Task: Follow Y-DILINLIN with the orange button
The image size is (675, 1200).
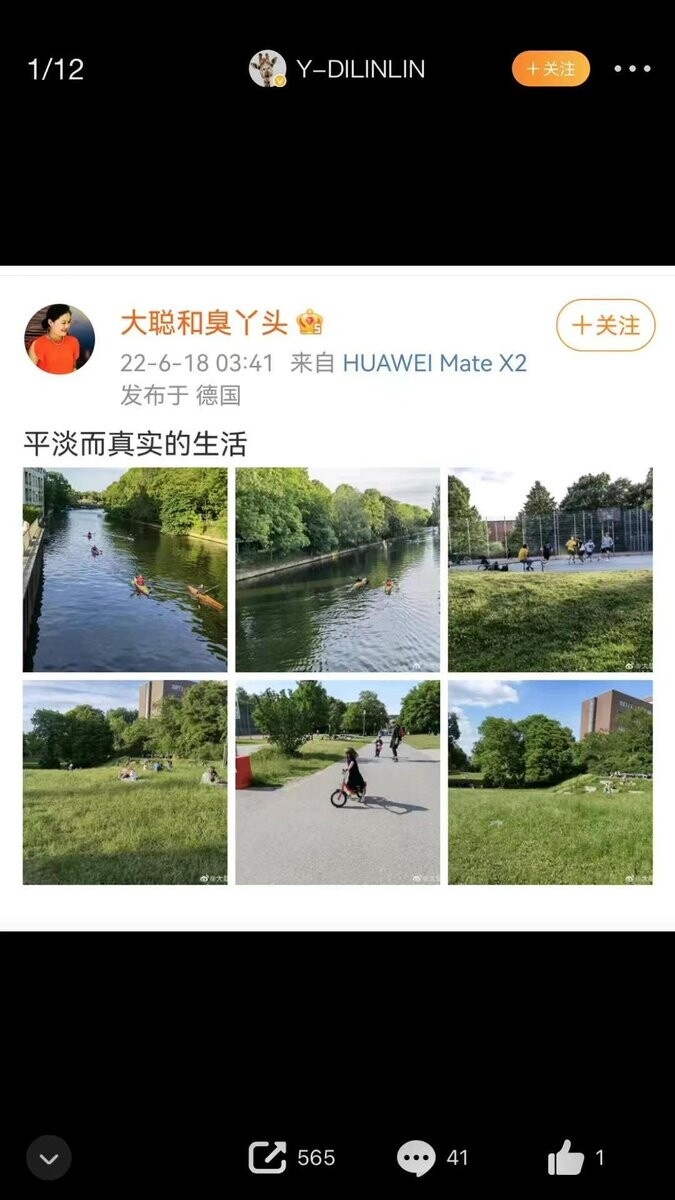Action: pos(551,69)
